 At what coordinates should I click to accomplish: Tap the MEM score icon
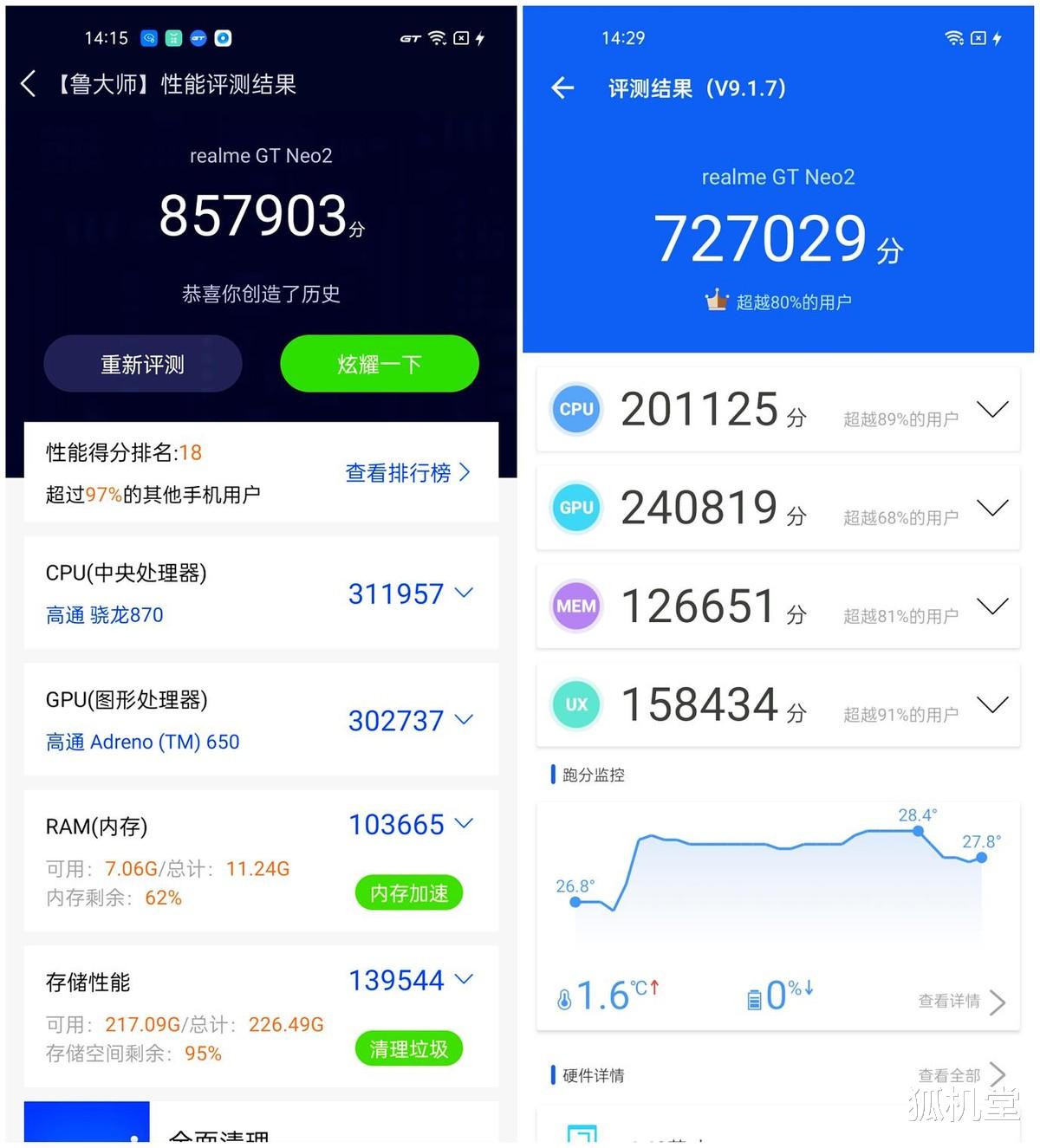(x=575, y=606)
